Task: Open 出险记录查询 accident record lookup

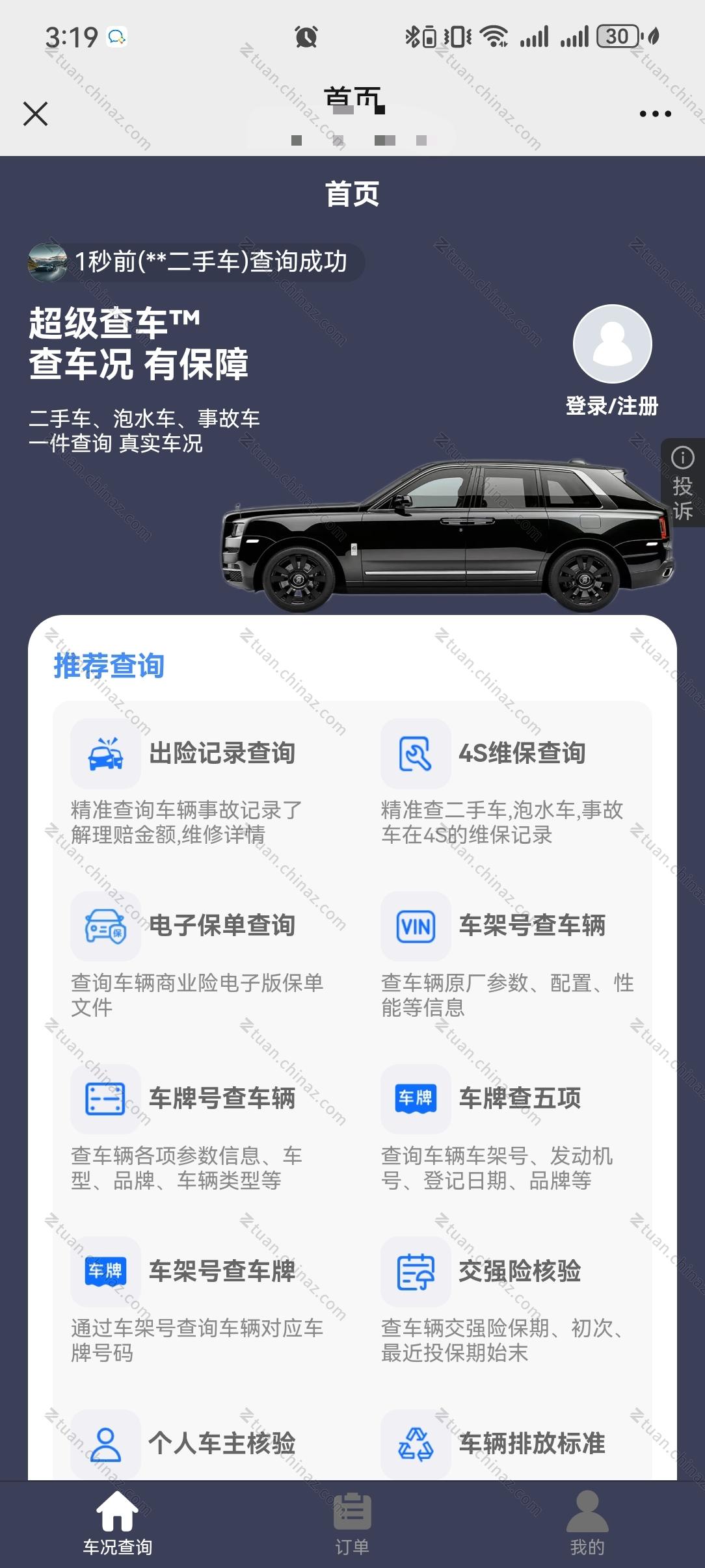Action: pyautogui.click(x=221, y=753)
